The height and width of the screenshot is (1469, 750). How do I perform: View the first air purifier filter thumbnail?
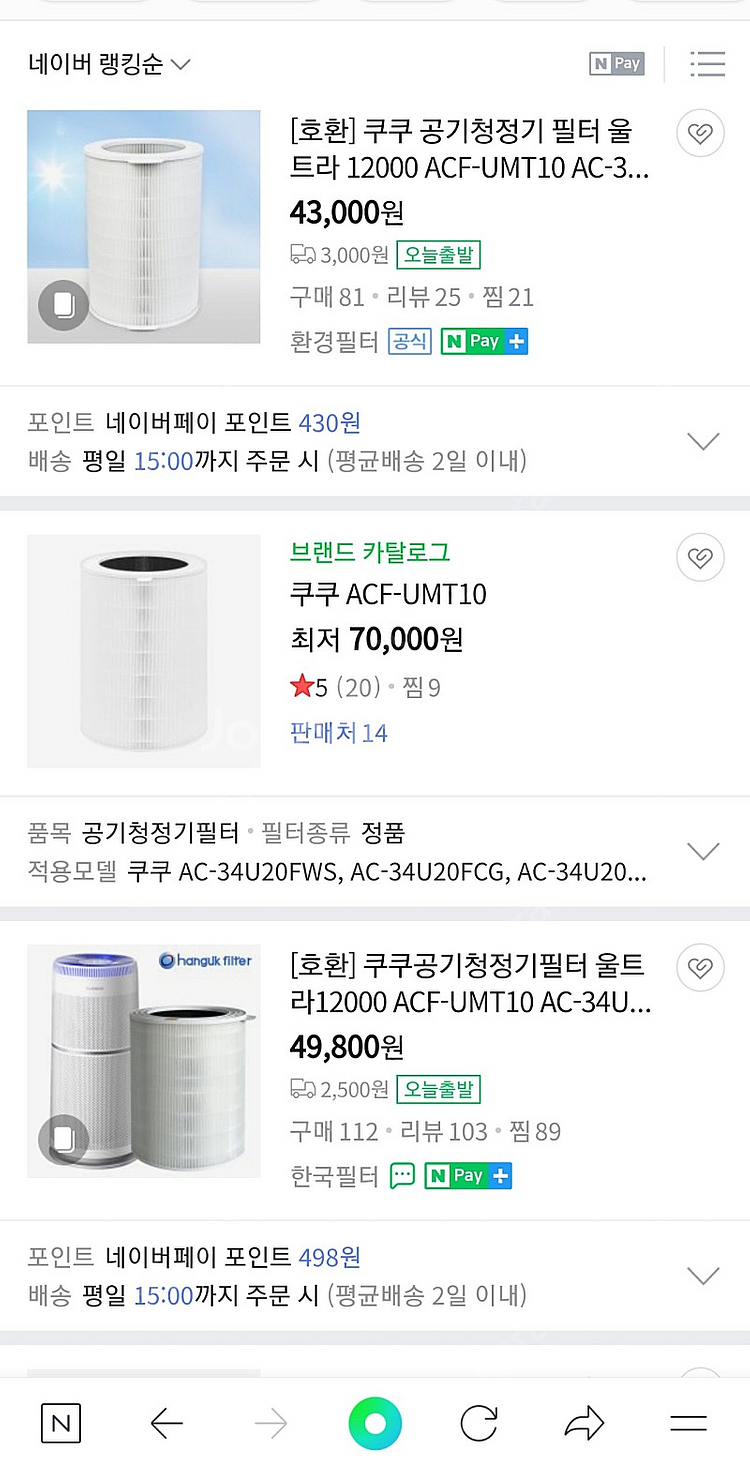(143, 226)
